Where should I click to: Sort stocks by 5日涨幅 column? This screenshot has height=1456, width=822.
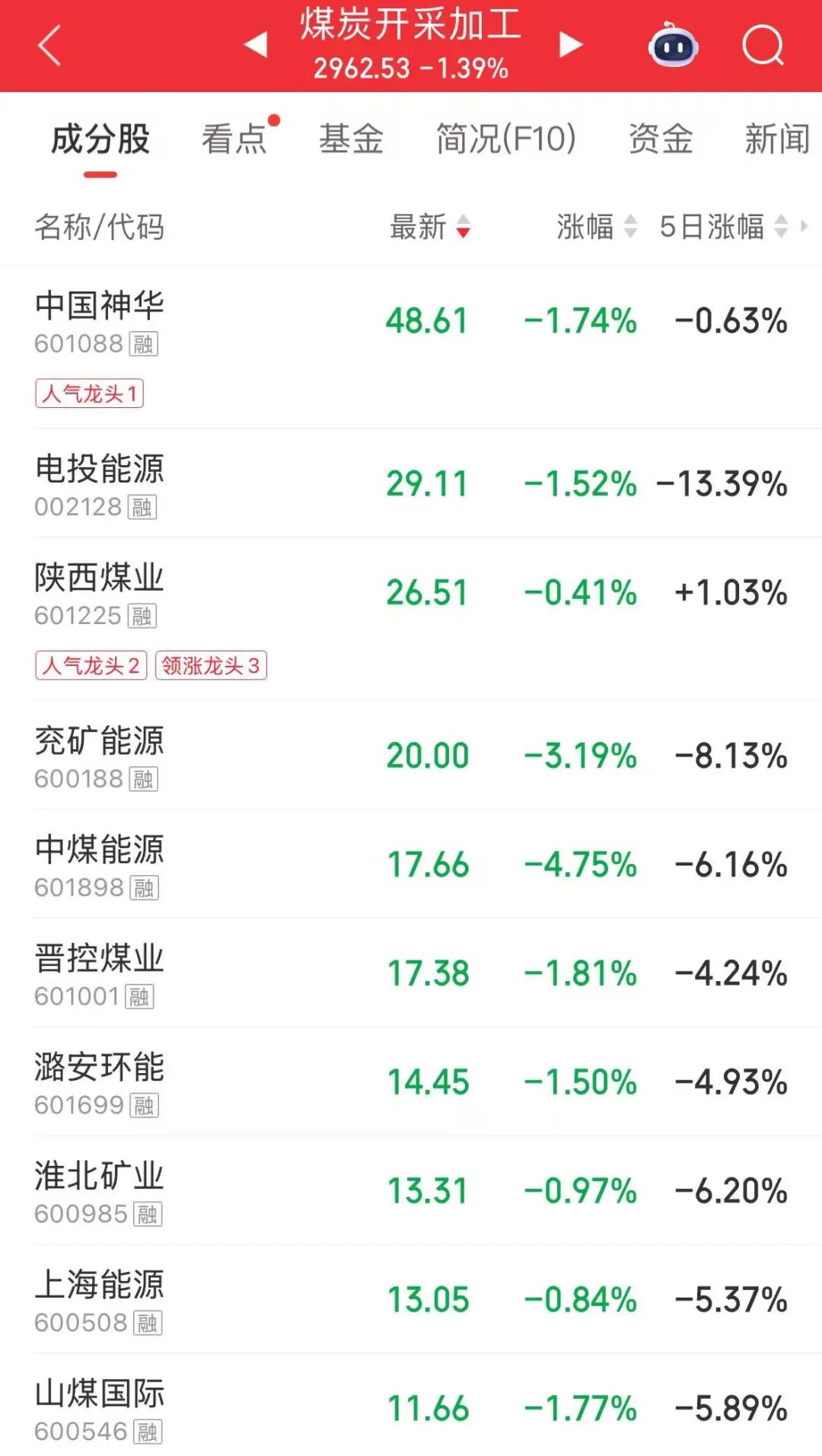[723, 227]
